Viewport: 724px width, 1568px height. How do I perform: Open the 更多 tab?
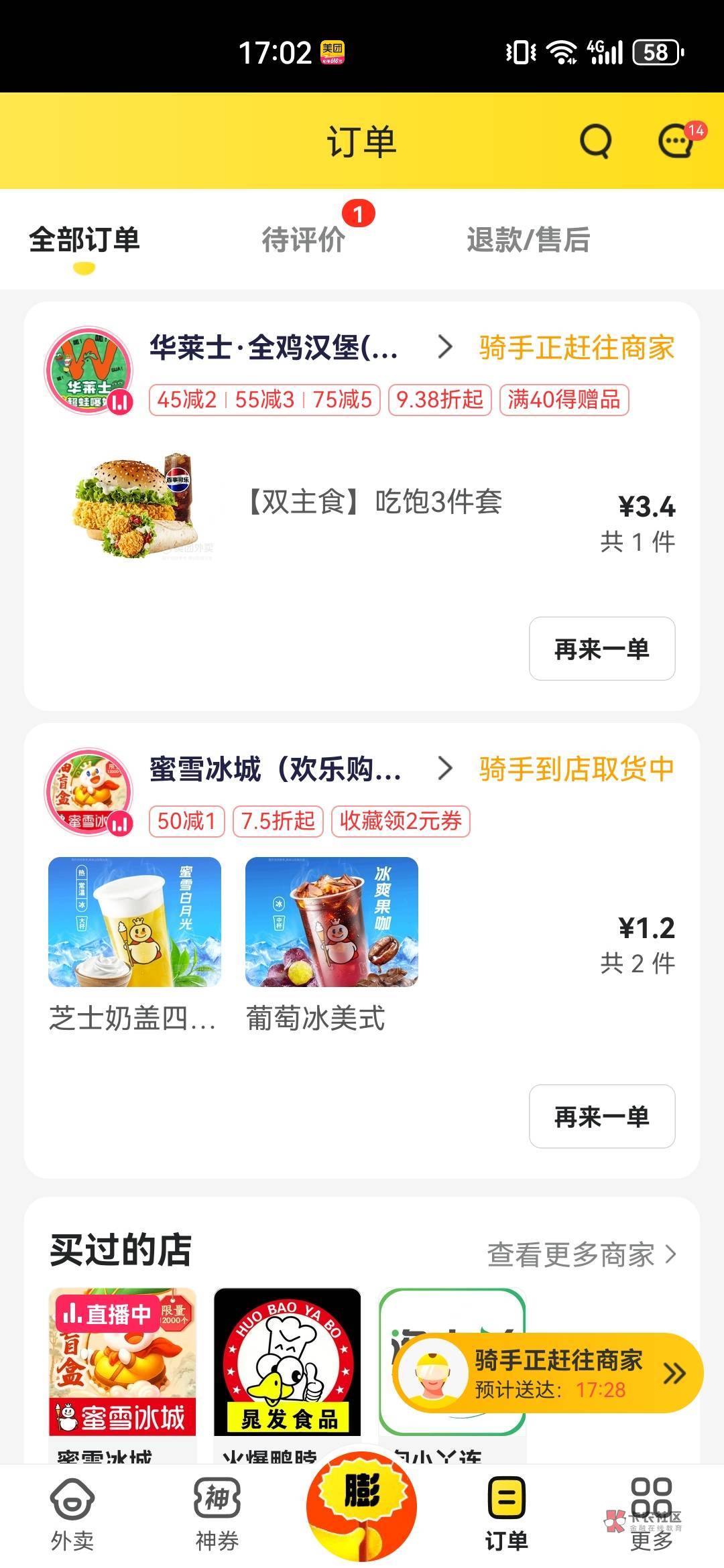(x=651, y=1514)
